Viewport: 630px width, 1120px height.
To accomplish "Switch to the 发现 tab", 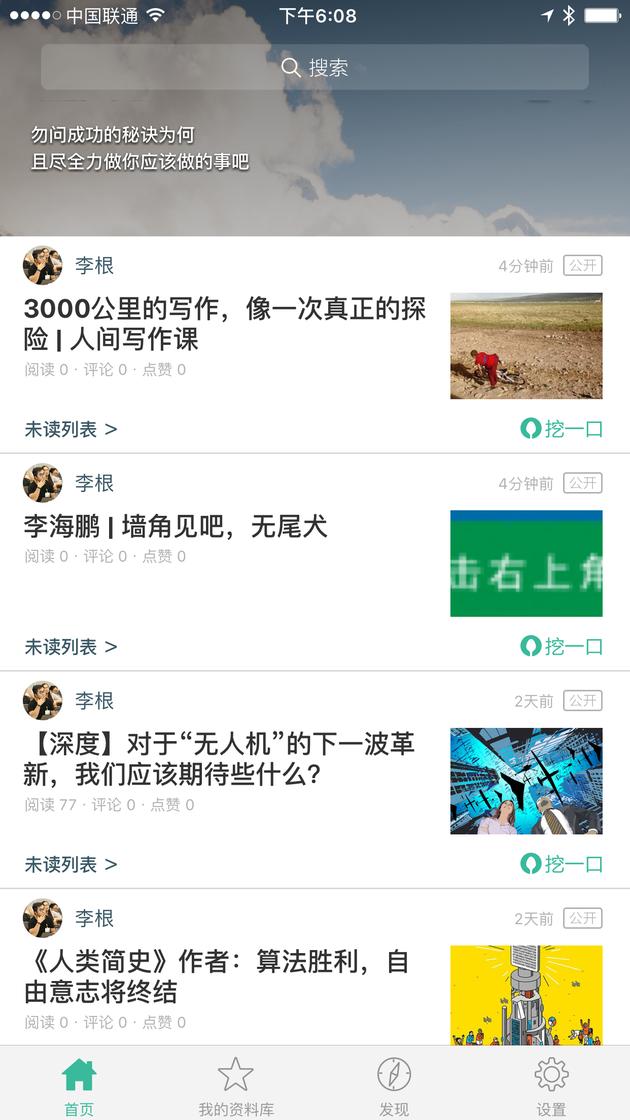I will click(394, 1085).
